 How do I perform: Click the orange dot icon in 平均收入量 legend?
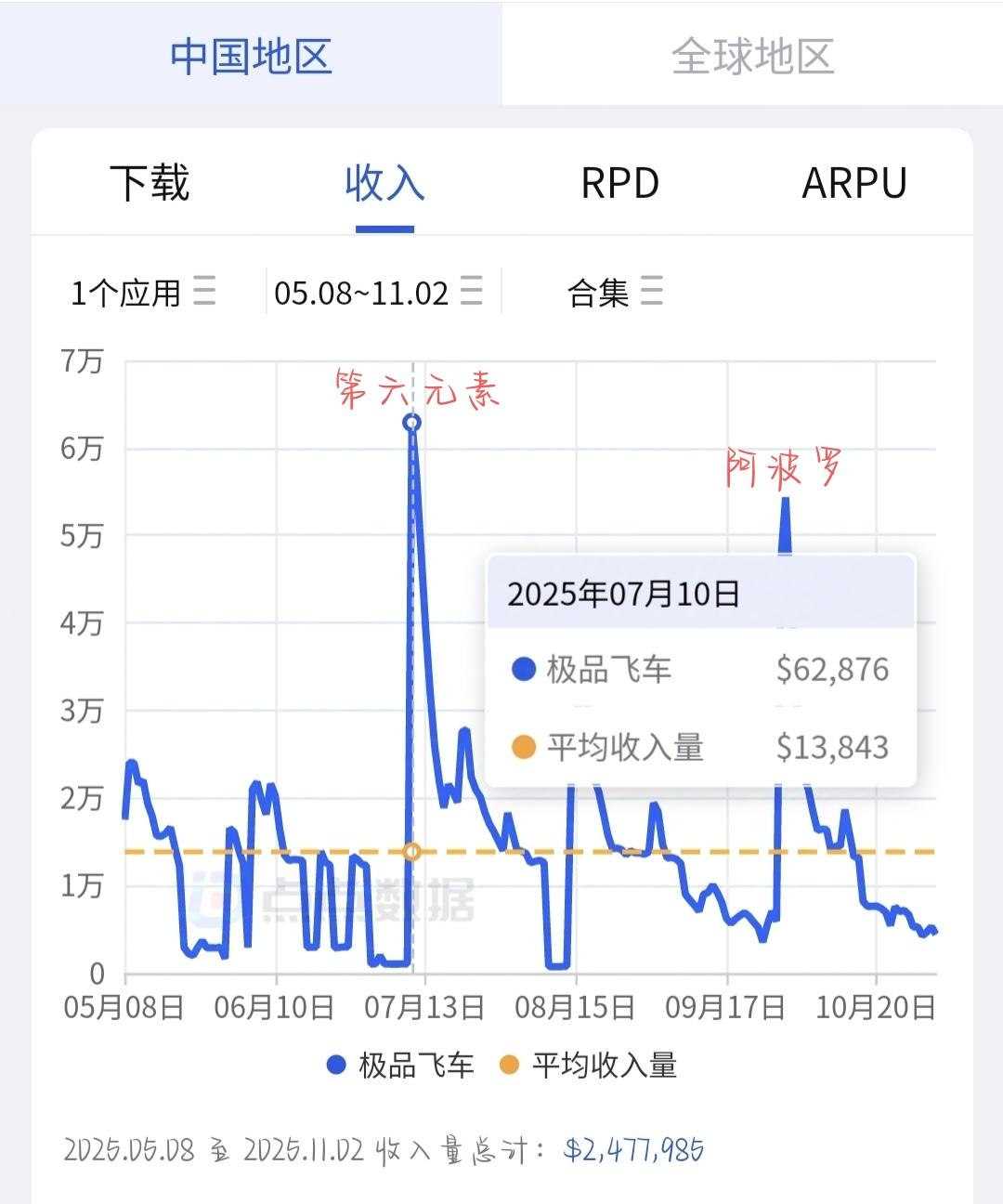click(508, 1067)
